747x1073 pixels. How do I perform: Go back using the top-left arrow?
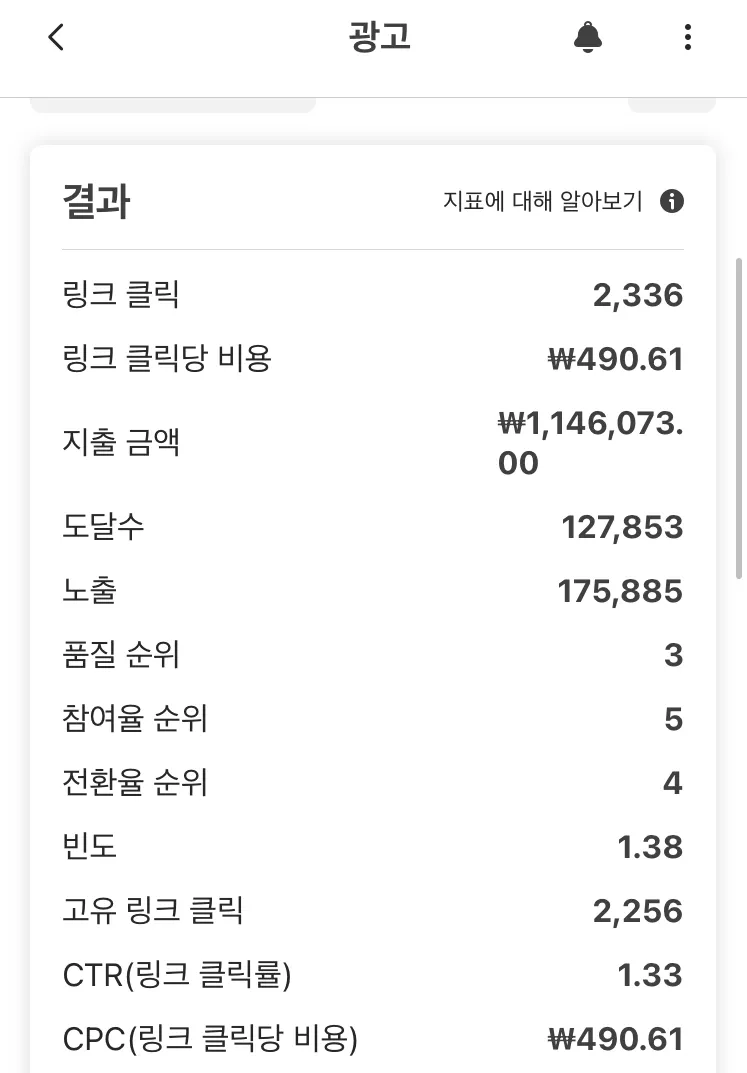56,38
